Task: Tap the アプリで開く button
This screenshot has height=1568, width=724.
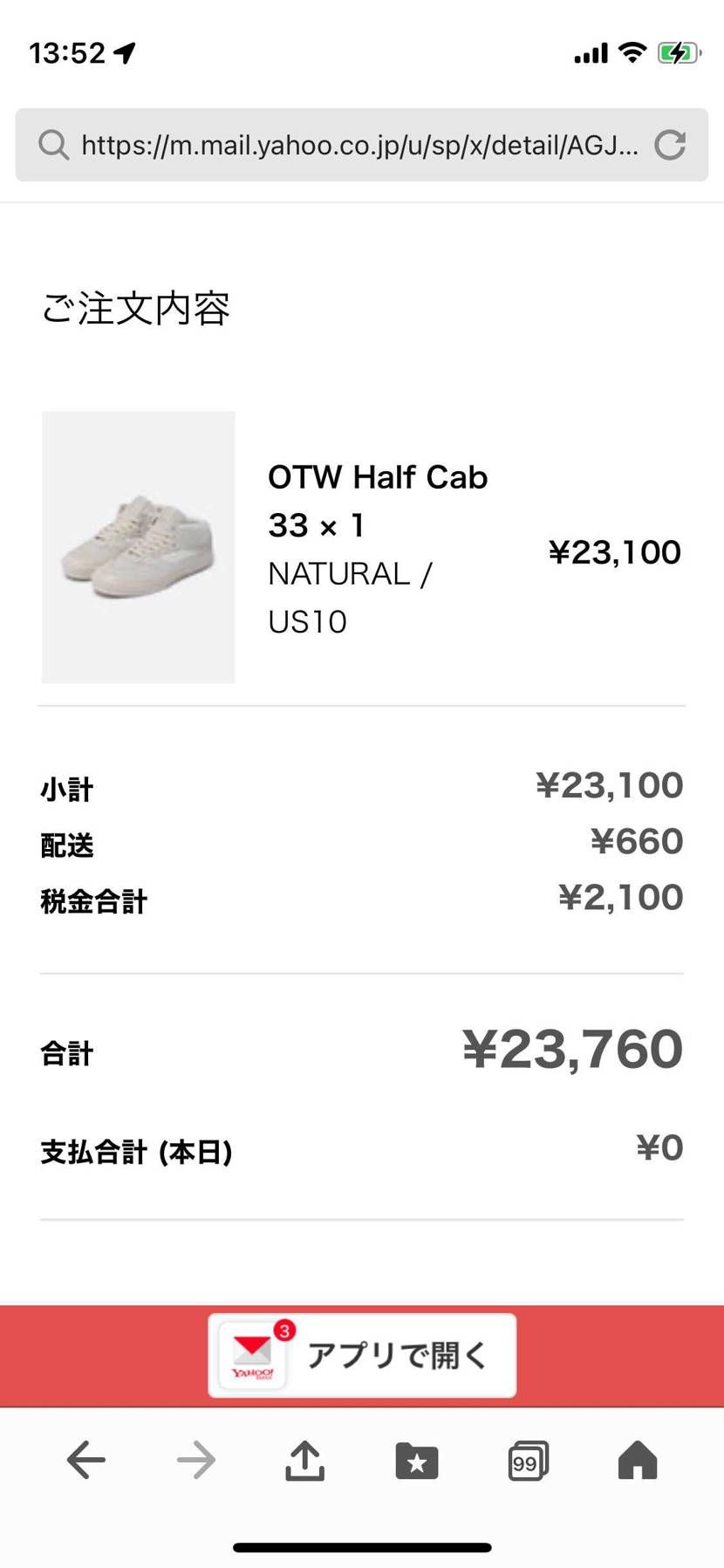Action: (x=362, y=1355)
